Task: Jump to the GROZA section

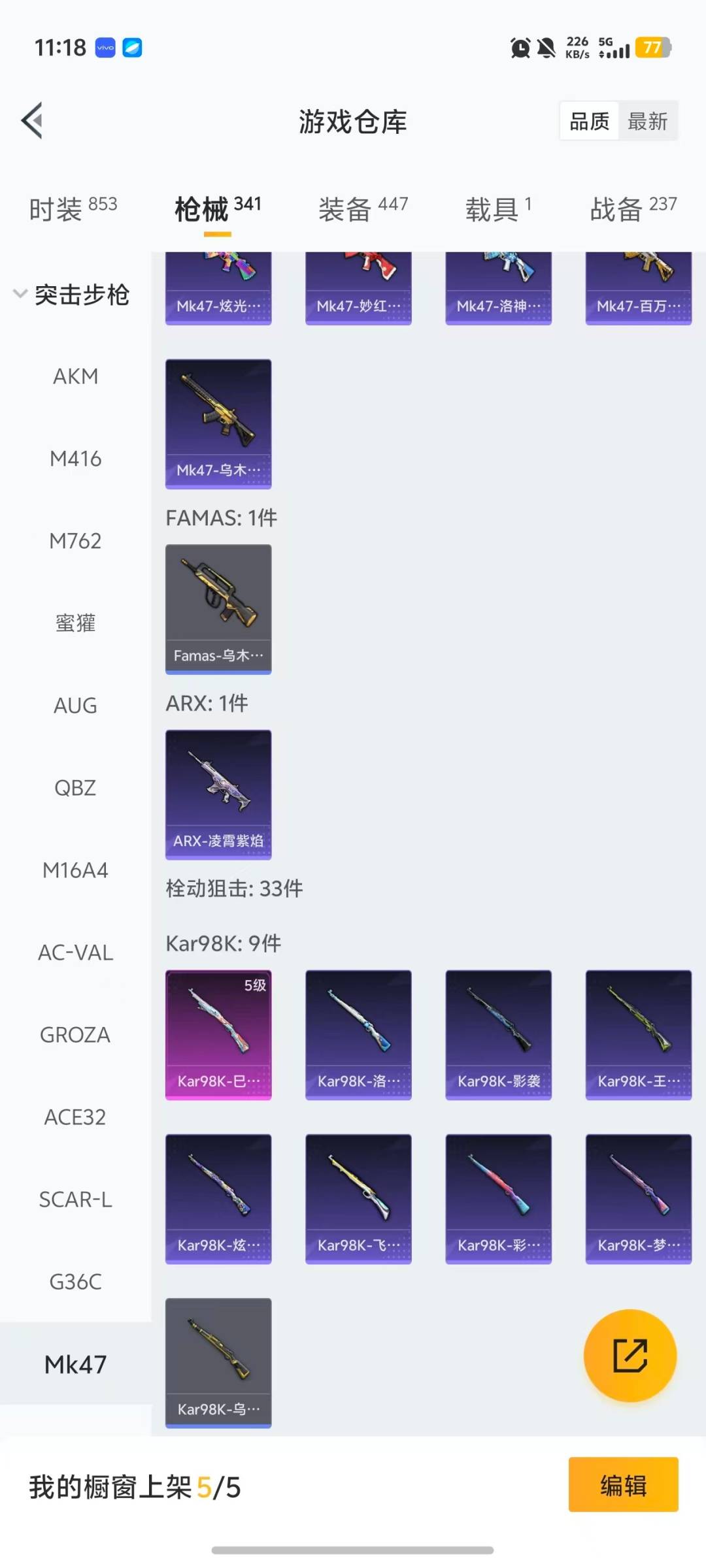Action: 75,1036
